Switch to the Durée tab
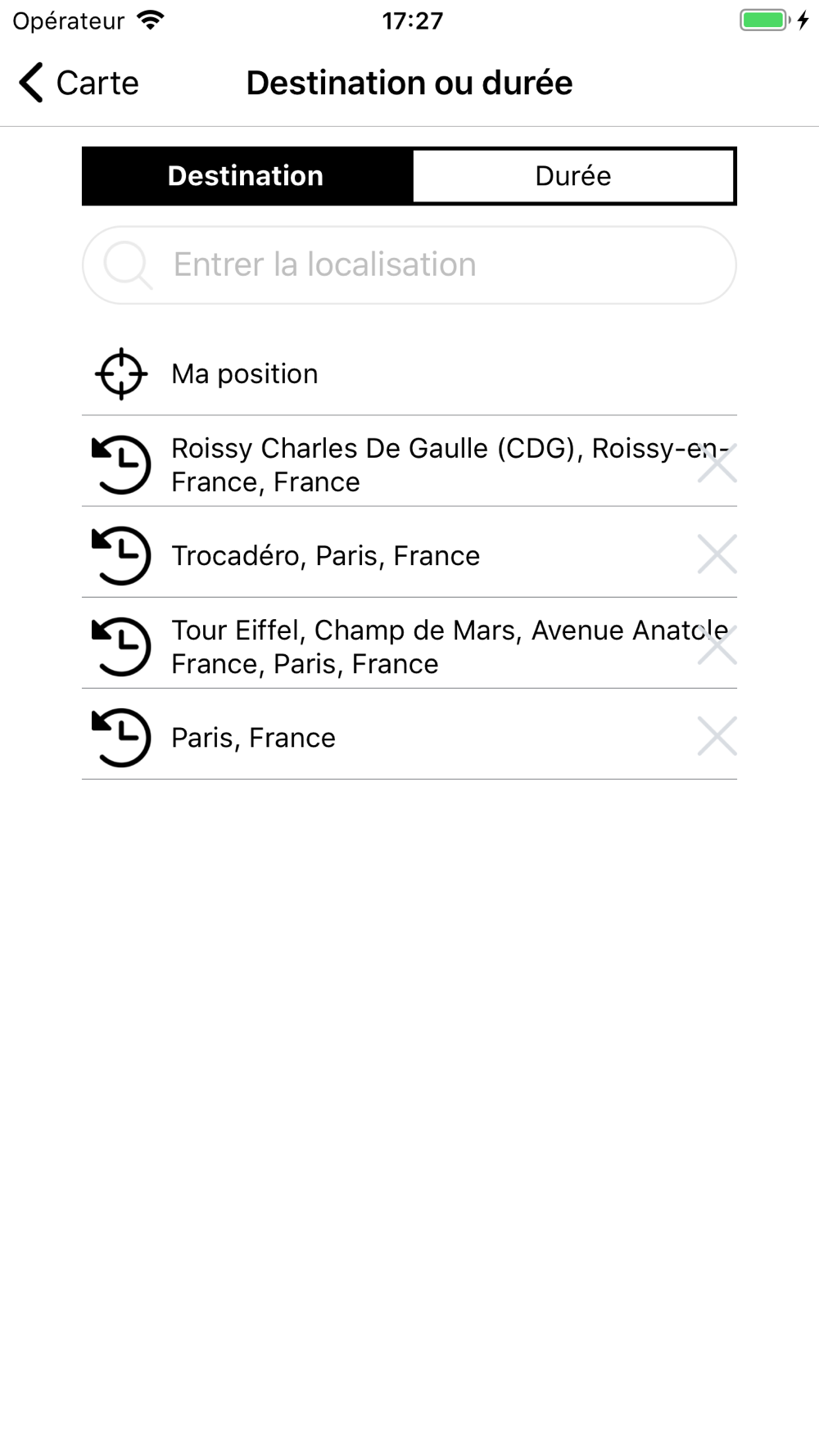The image size is (819, 1456). pyautogui.click(x=573, y=176)
